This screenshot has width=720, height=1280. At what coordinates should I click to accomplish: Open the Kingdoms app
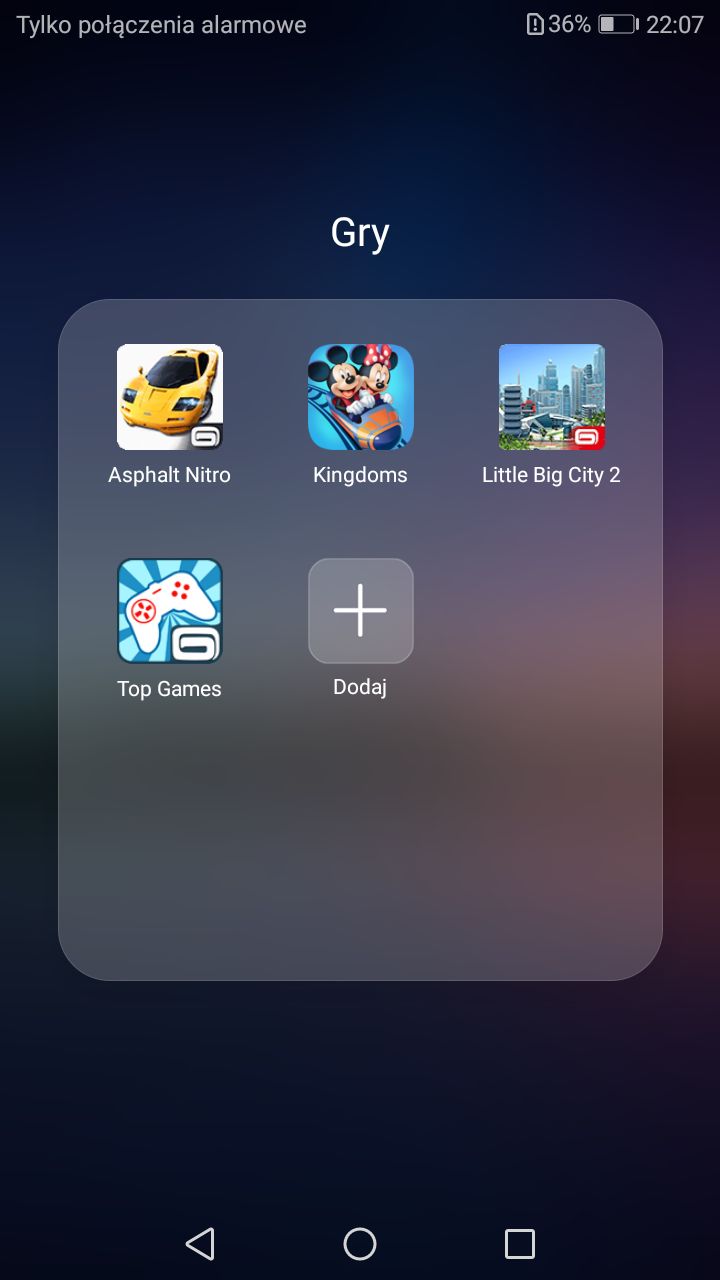click(x=360, y=397)
